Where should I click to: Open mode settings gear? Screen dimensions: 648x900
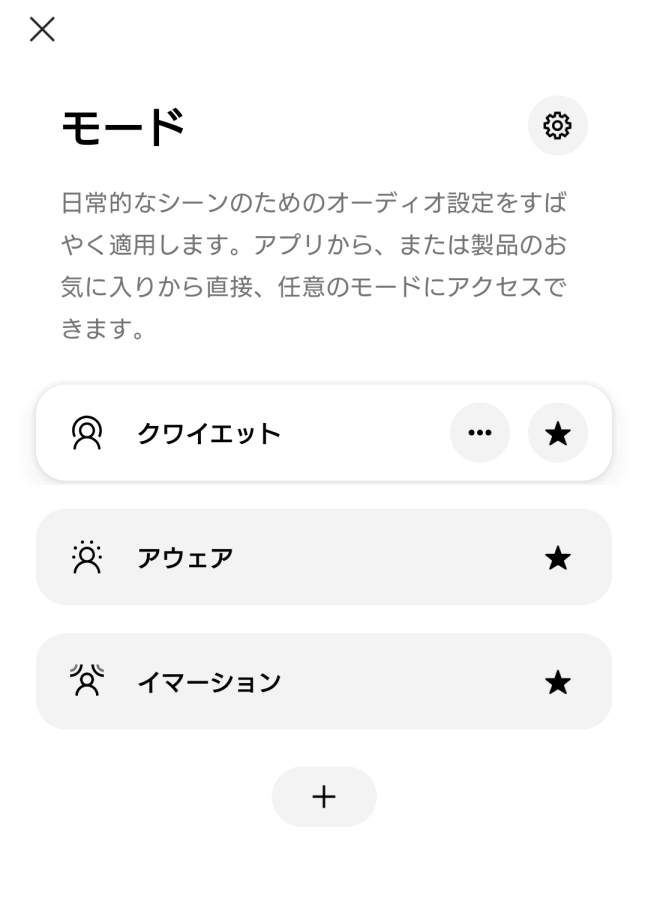tap(557, 125)
